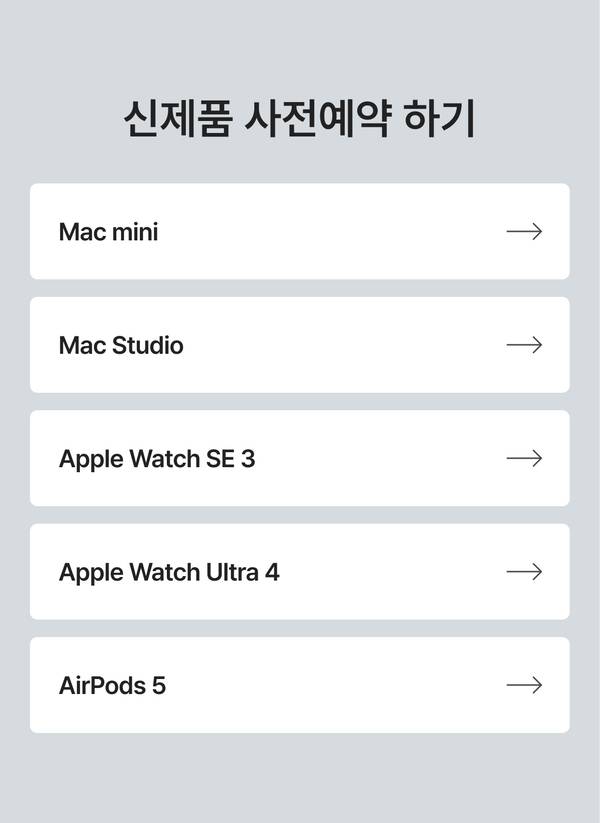Select Mac Studio from the list
This screenshot has width=600, height=823.
(x=300, y=345)
